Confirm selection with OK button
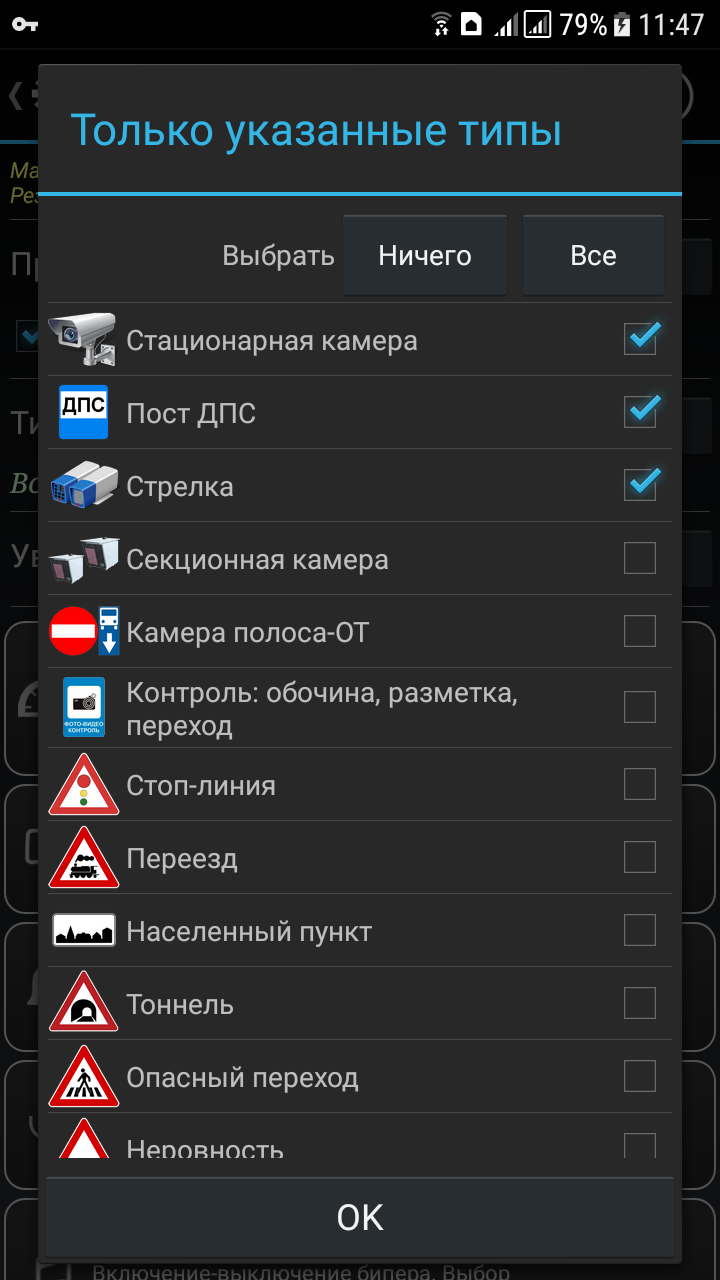The image size is (720, 1280). (360, 1217)
